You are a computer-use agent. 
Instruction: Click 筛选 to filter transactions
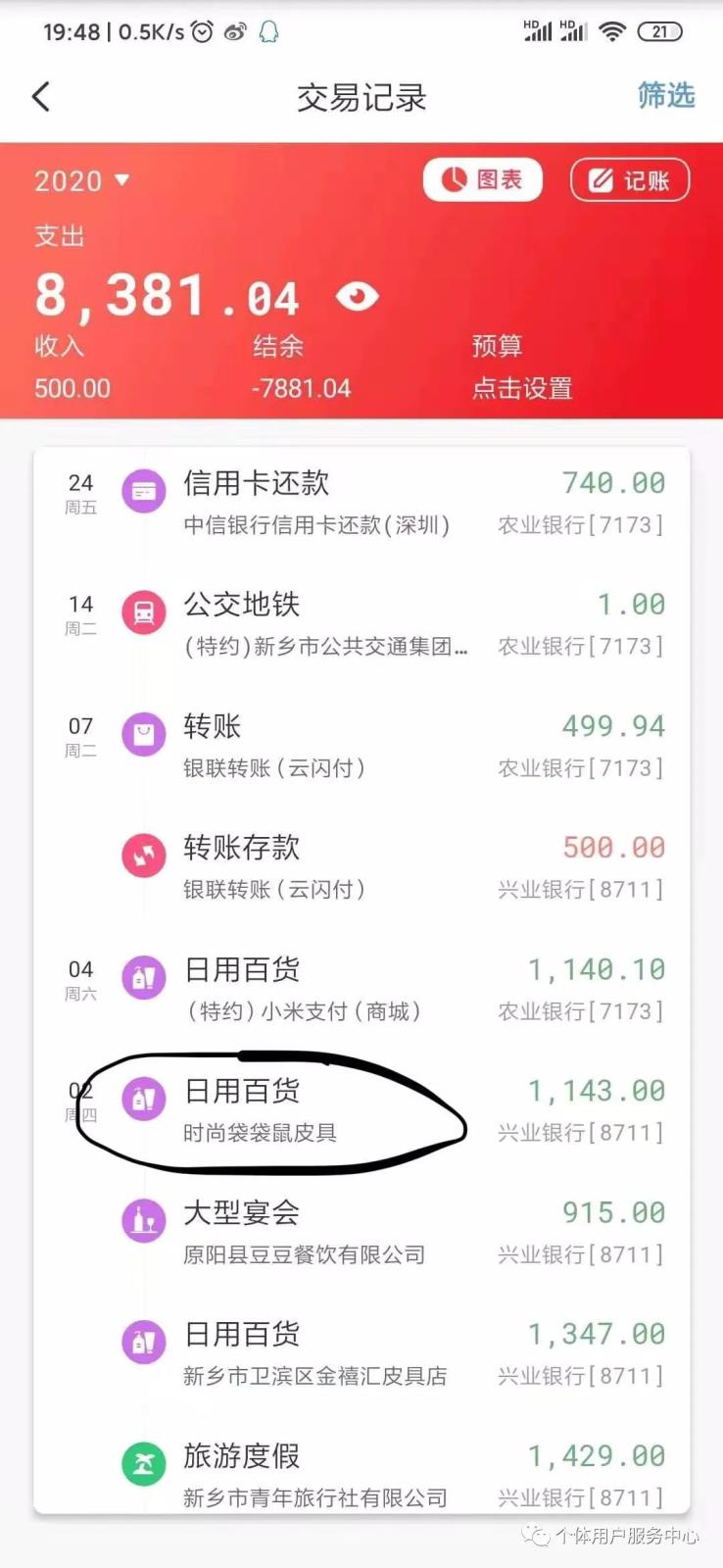click(x=667, y=96)
